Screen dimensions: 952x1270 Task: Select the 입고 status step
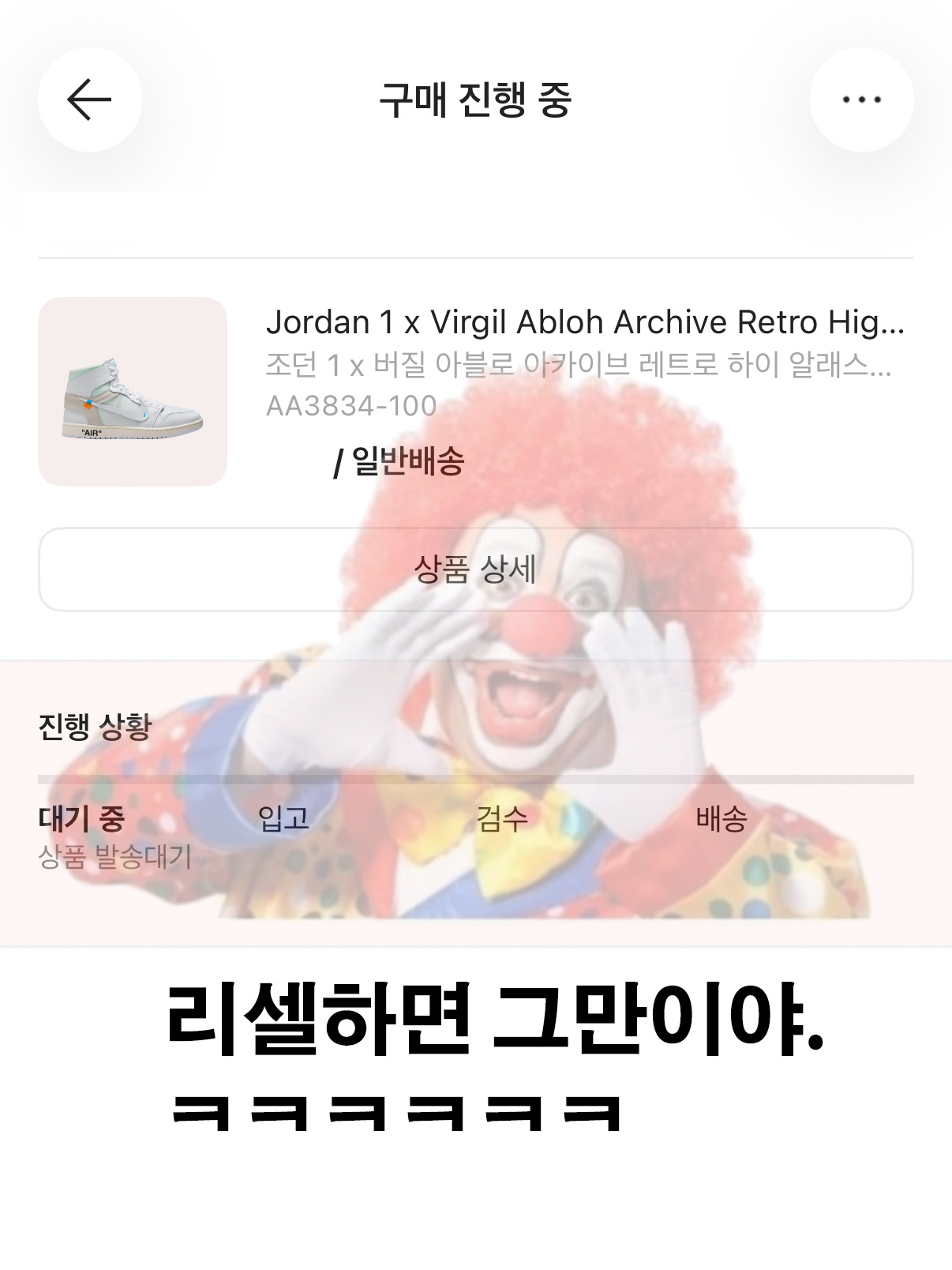(284, 821)
